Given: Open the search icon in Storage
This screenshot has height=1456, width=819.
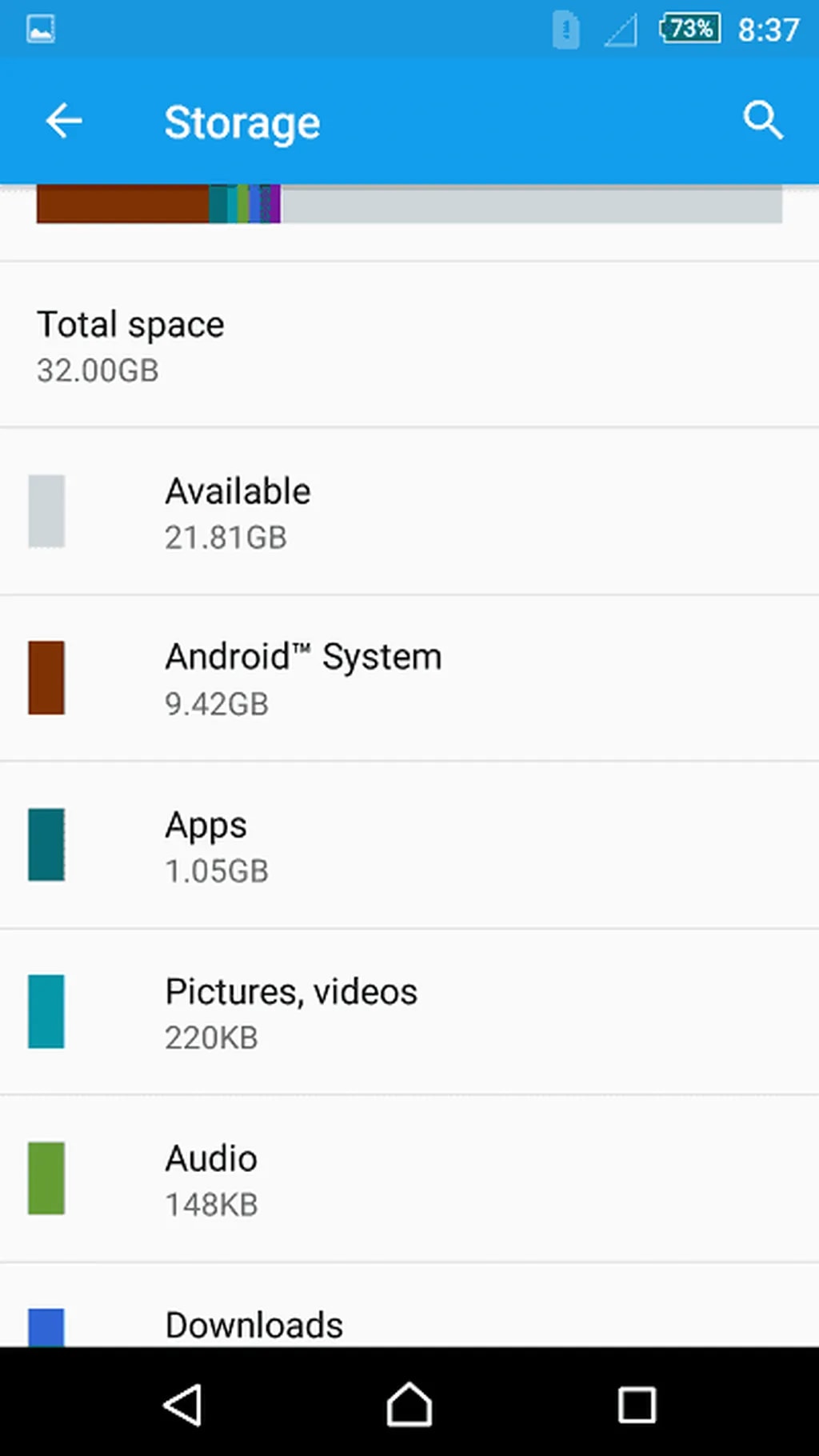Looking at the screenshot, I should pos(762,122).
